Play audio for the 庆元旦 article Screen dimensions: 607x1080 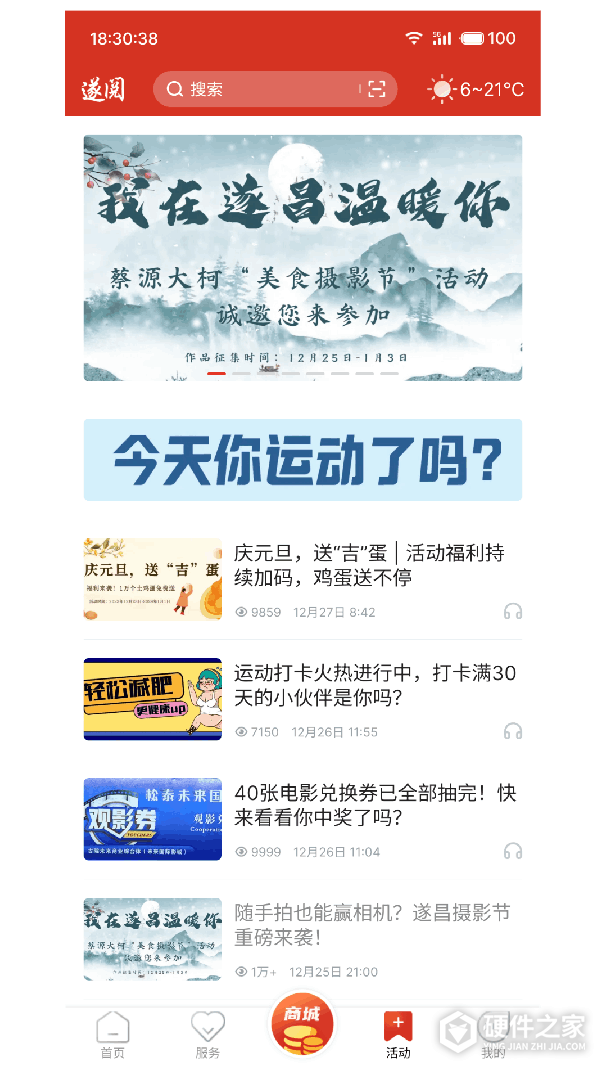coord(513,612)
